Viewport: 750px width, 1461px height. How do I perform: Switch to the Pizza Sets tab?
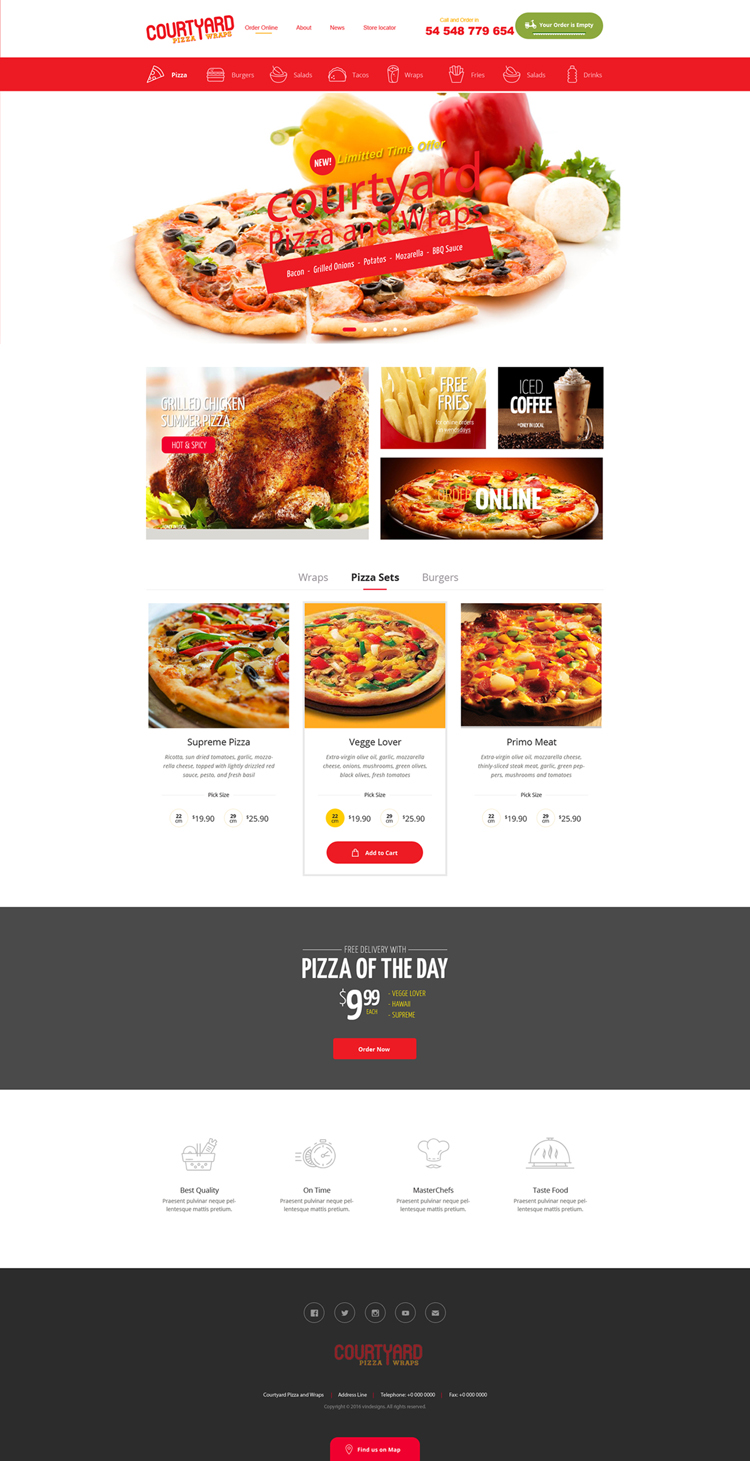375,577
